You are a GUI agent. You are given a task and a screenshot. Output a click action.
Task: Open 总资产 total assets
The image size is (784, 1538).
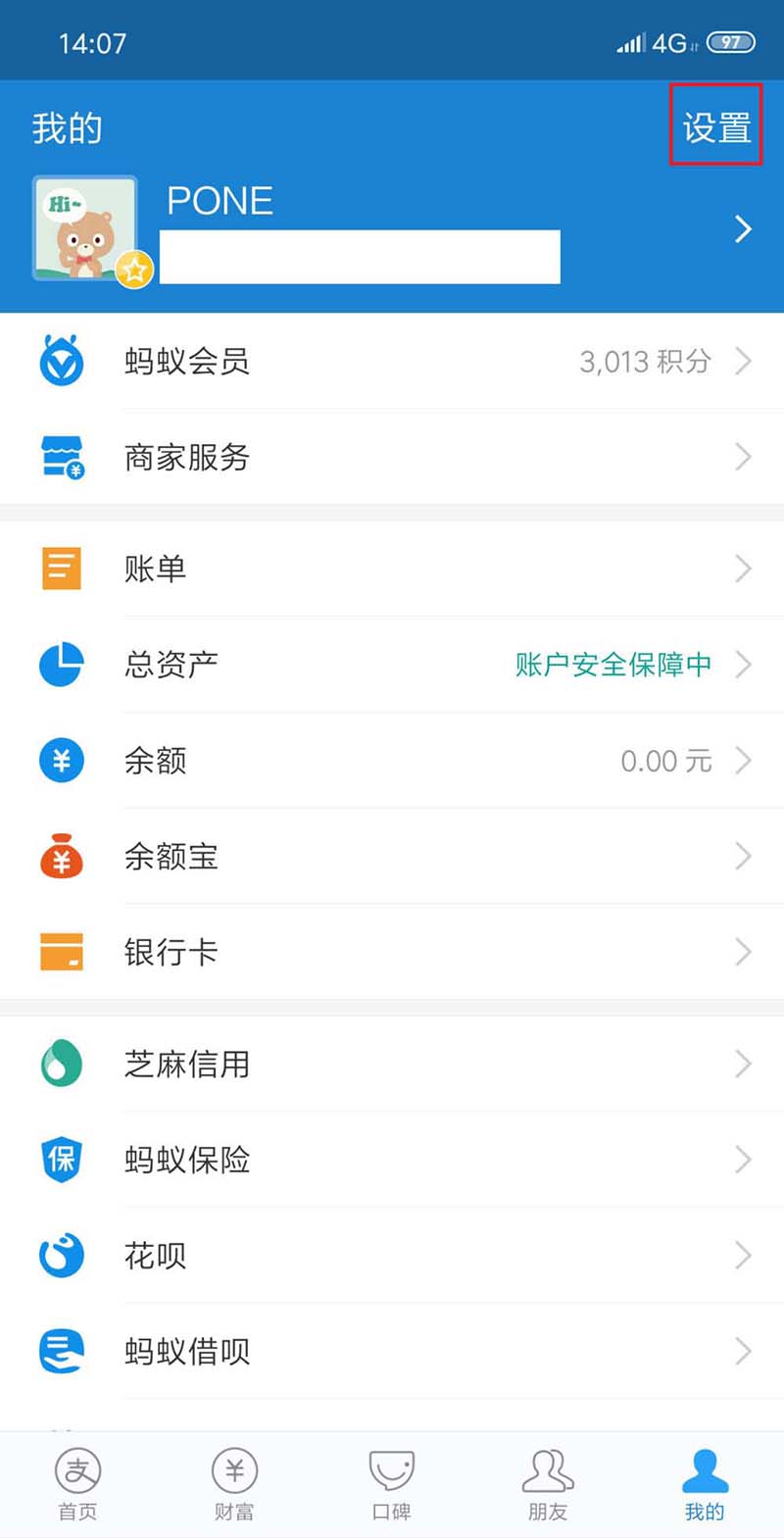[392, 665]
